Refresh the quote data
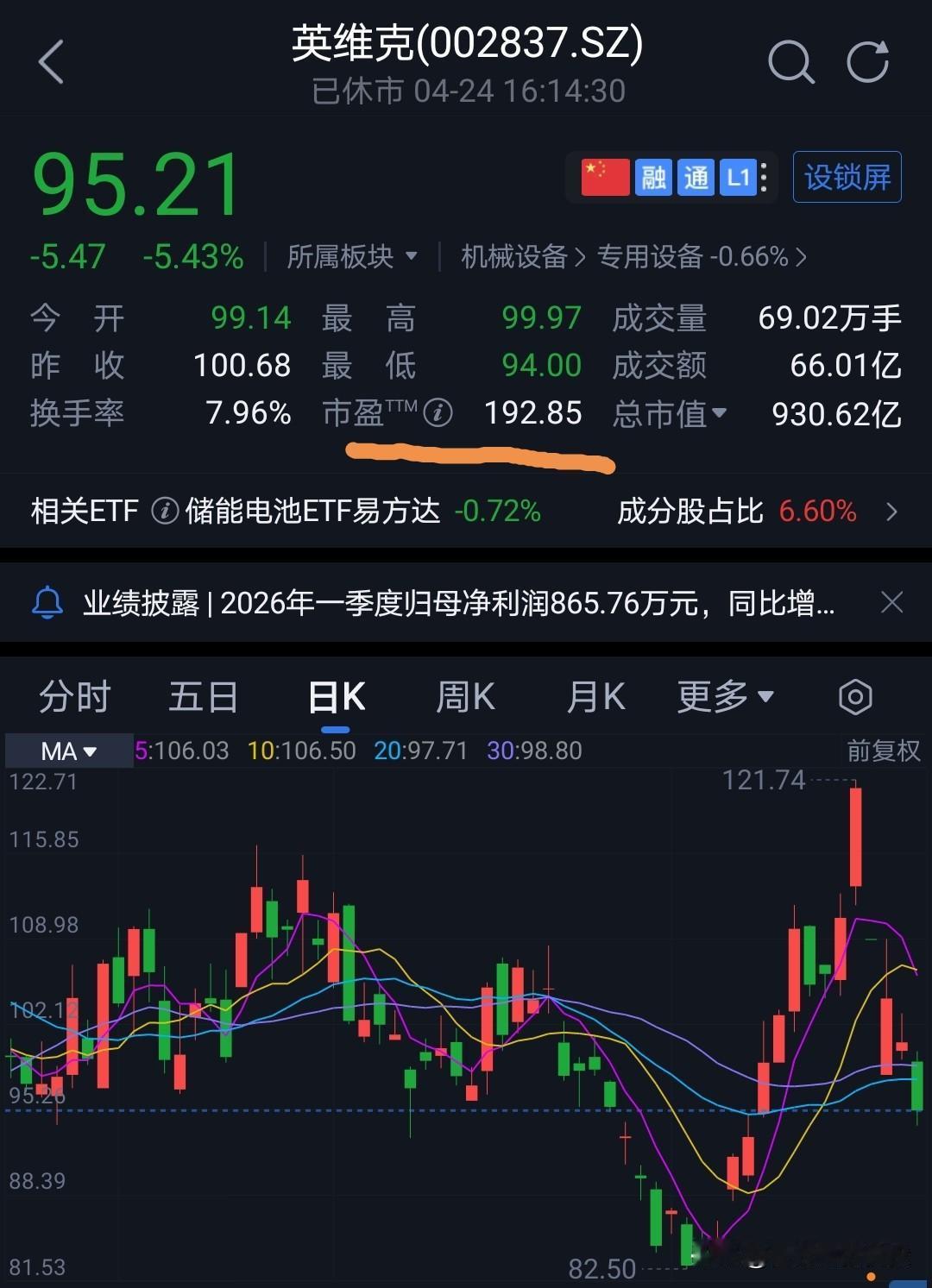 tap(867, 62)
